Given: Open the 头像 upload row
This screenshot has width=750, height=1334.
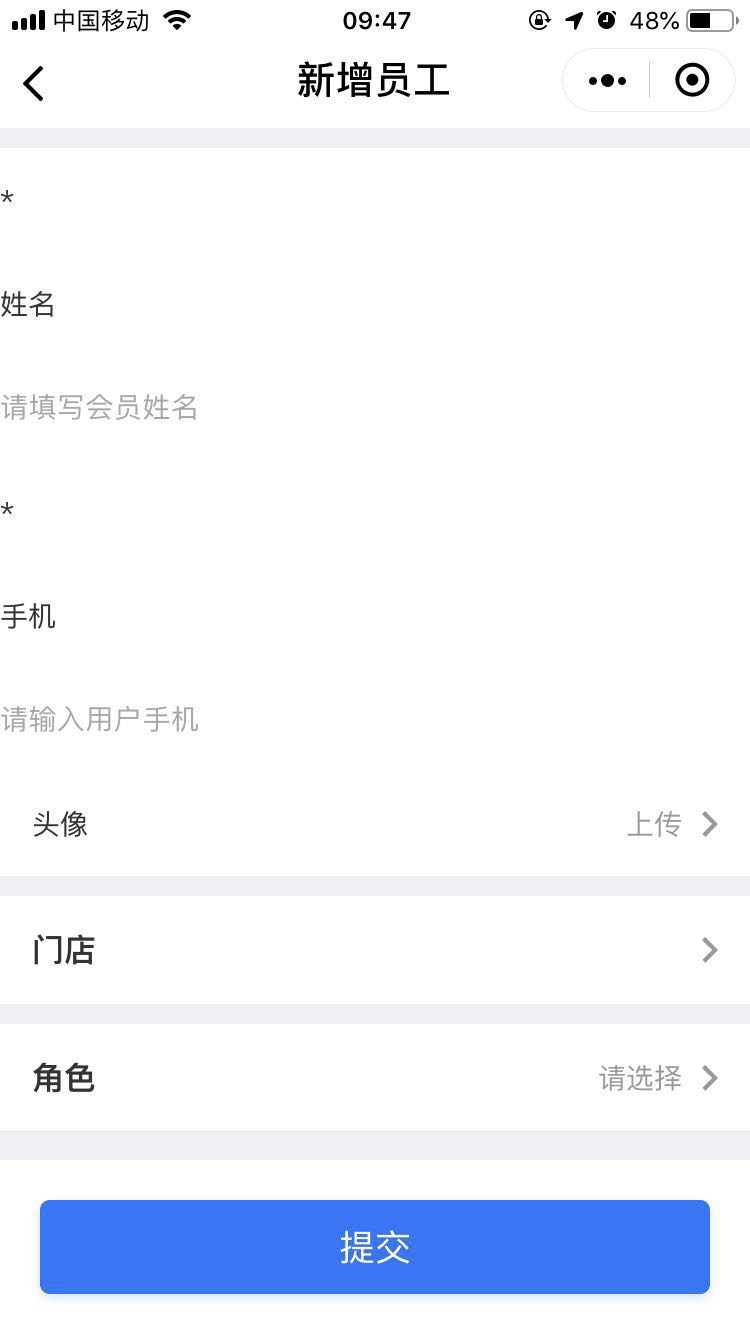Looking at the screenshot, I should point(375,824).
